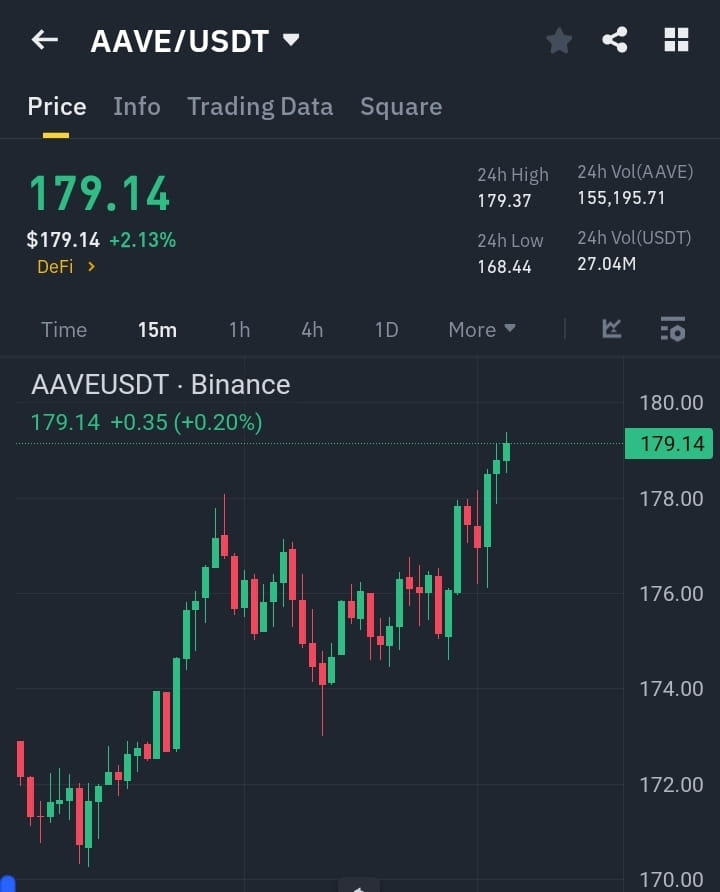Select the 15m interval button
720x892 pixels.
pyautogui.click(x=157, y=329)
